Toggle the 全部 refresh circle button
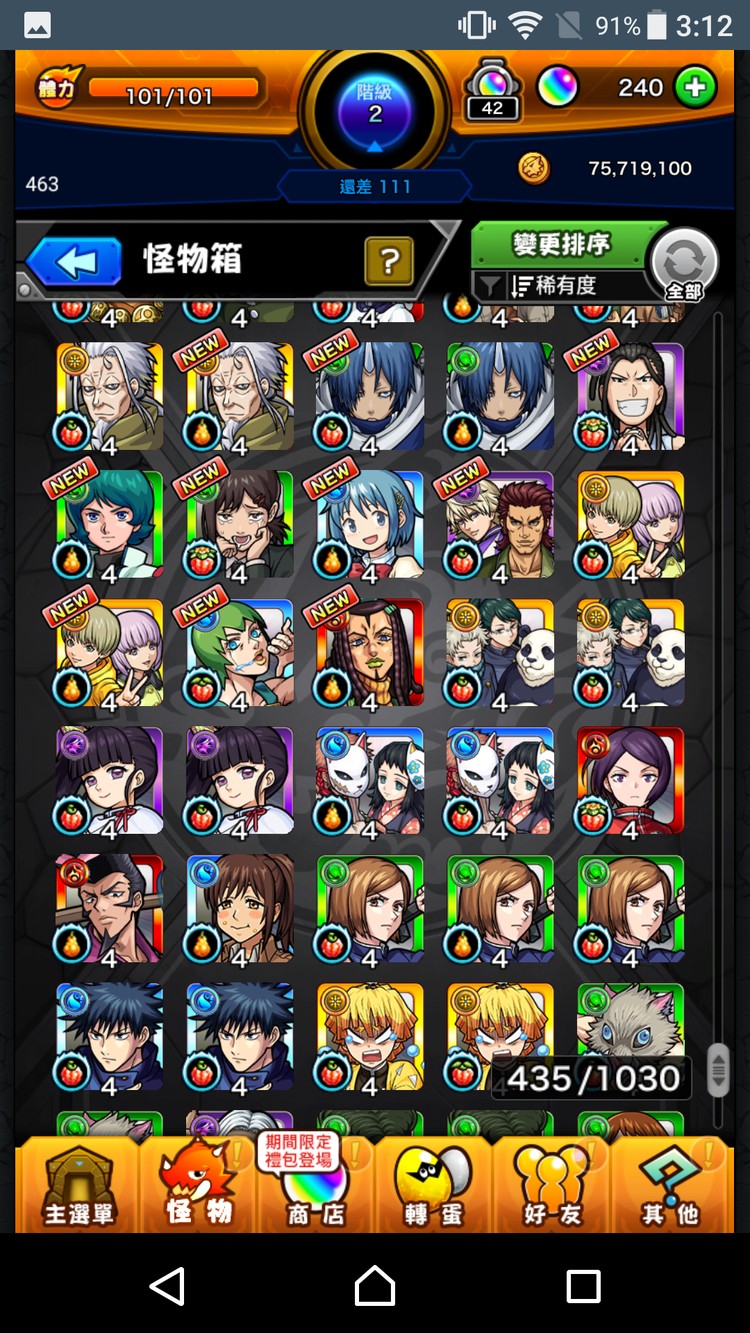This screenshot has width=750, height=1333. [x=684, y=264]
